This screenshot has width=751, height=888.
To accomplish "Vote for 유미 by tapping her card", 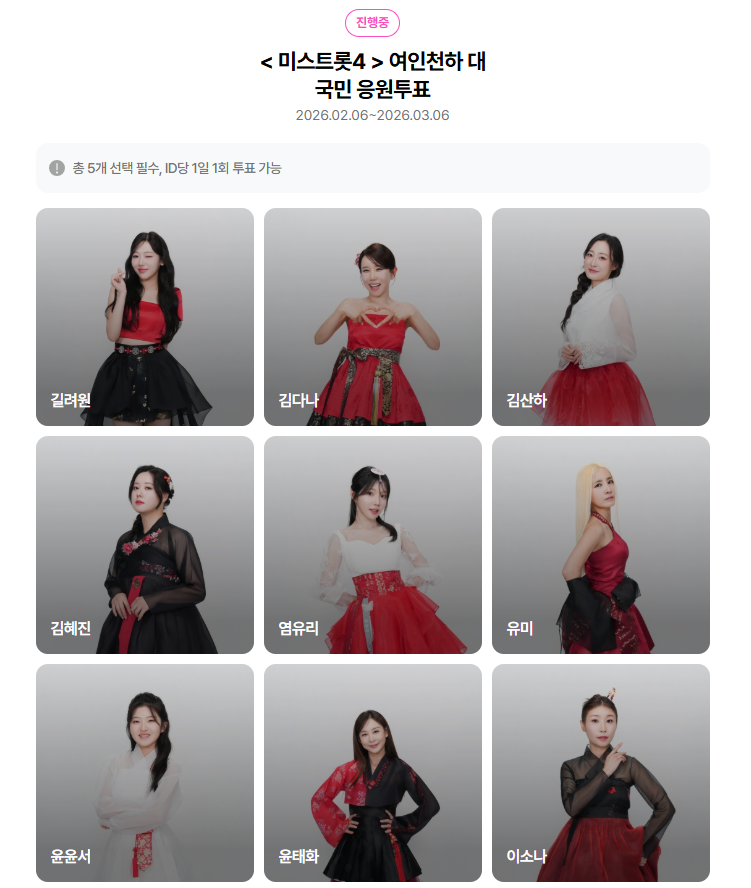I will (x=601, y=545).
